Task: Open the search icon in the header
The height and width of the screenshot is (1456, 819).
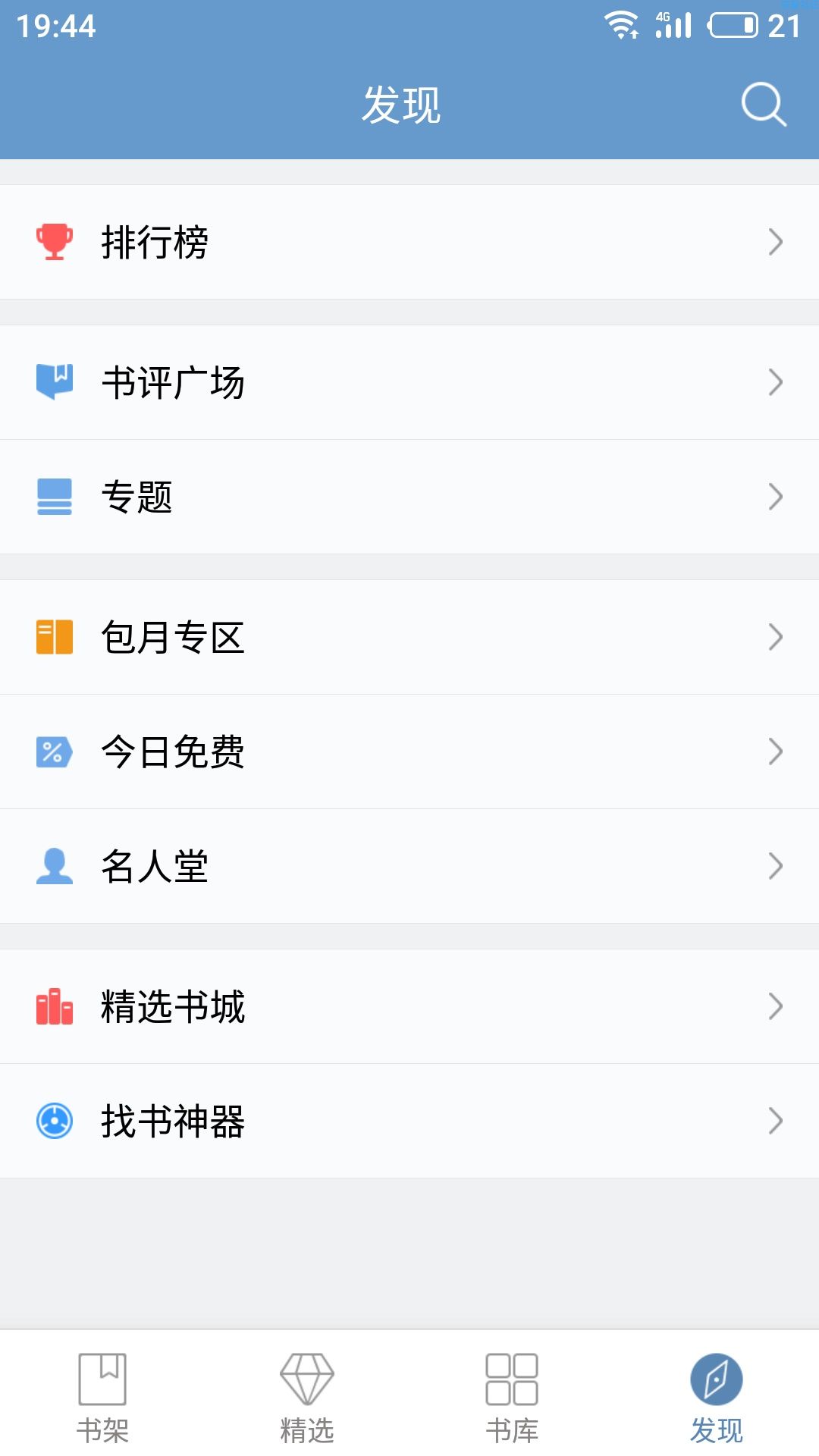Action: tap(764, 104)
